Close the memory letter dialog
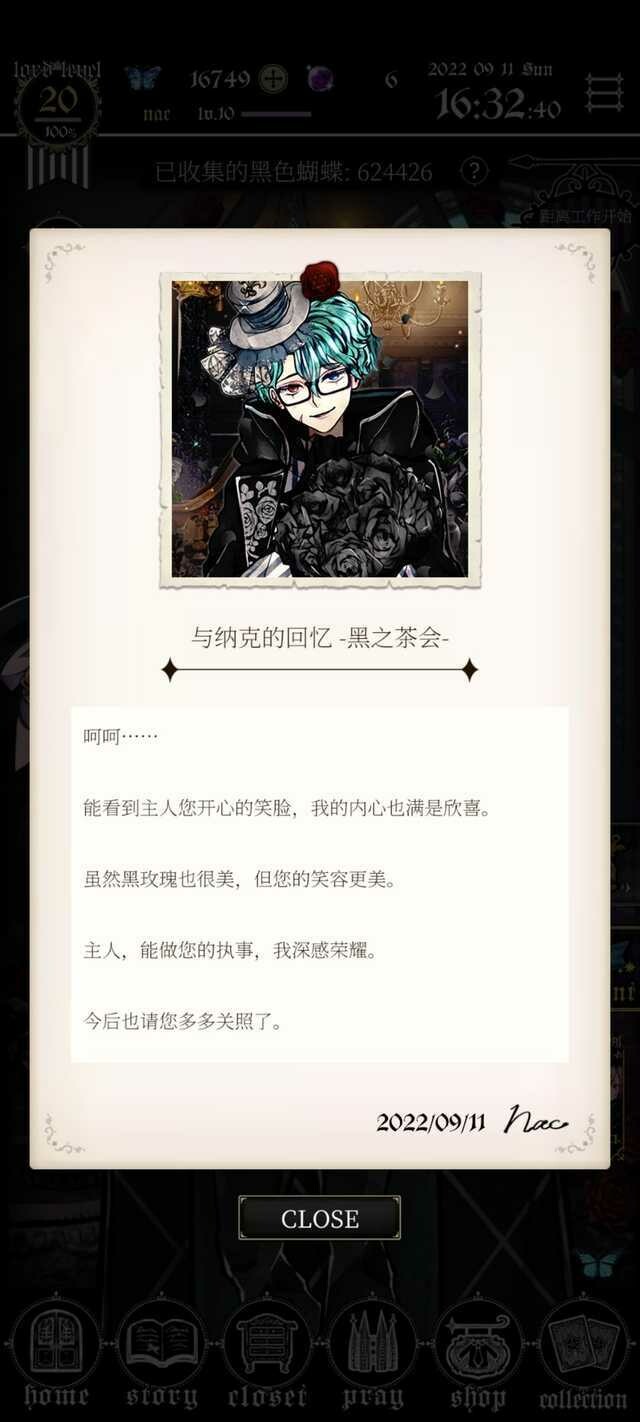 [319, 1218]
